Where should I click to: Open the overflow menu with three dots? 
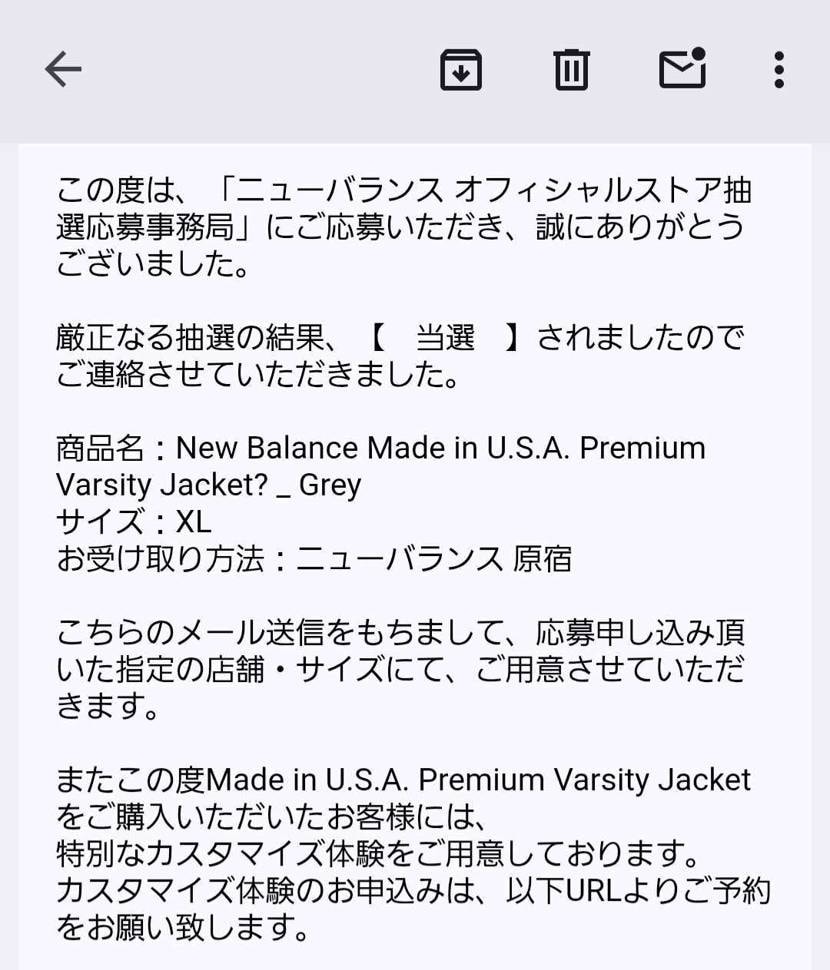778,69
